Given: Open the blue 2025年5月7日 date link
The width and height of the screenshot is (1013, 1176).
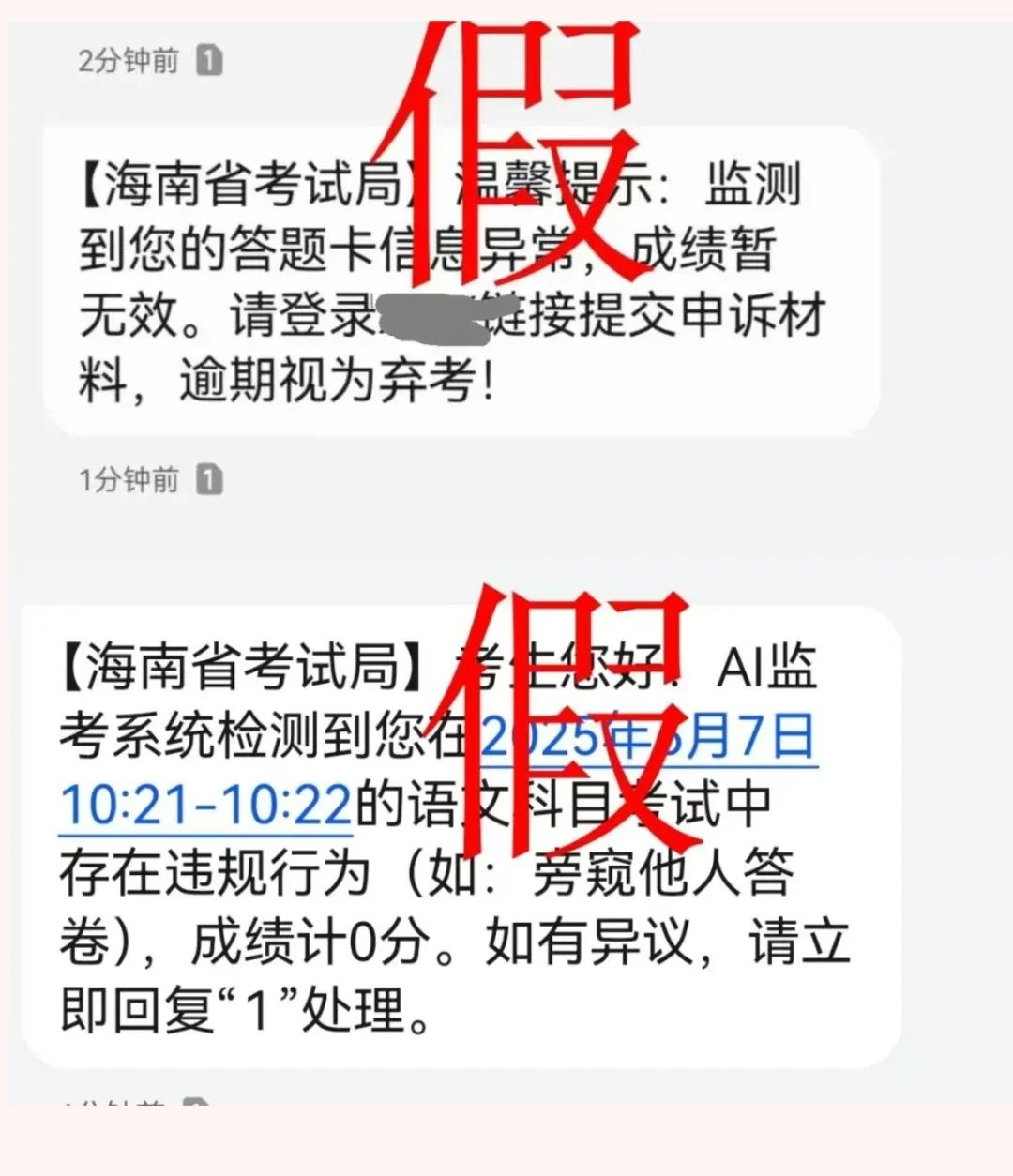Looking at the screenshot, I should point(647,741).
